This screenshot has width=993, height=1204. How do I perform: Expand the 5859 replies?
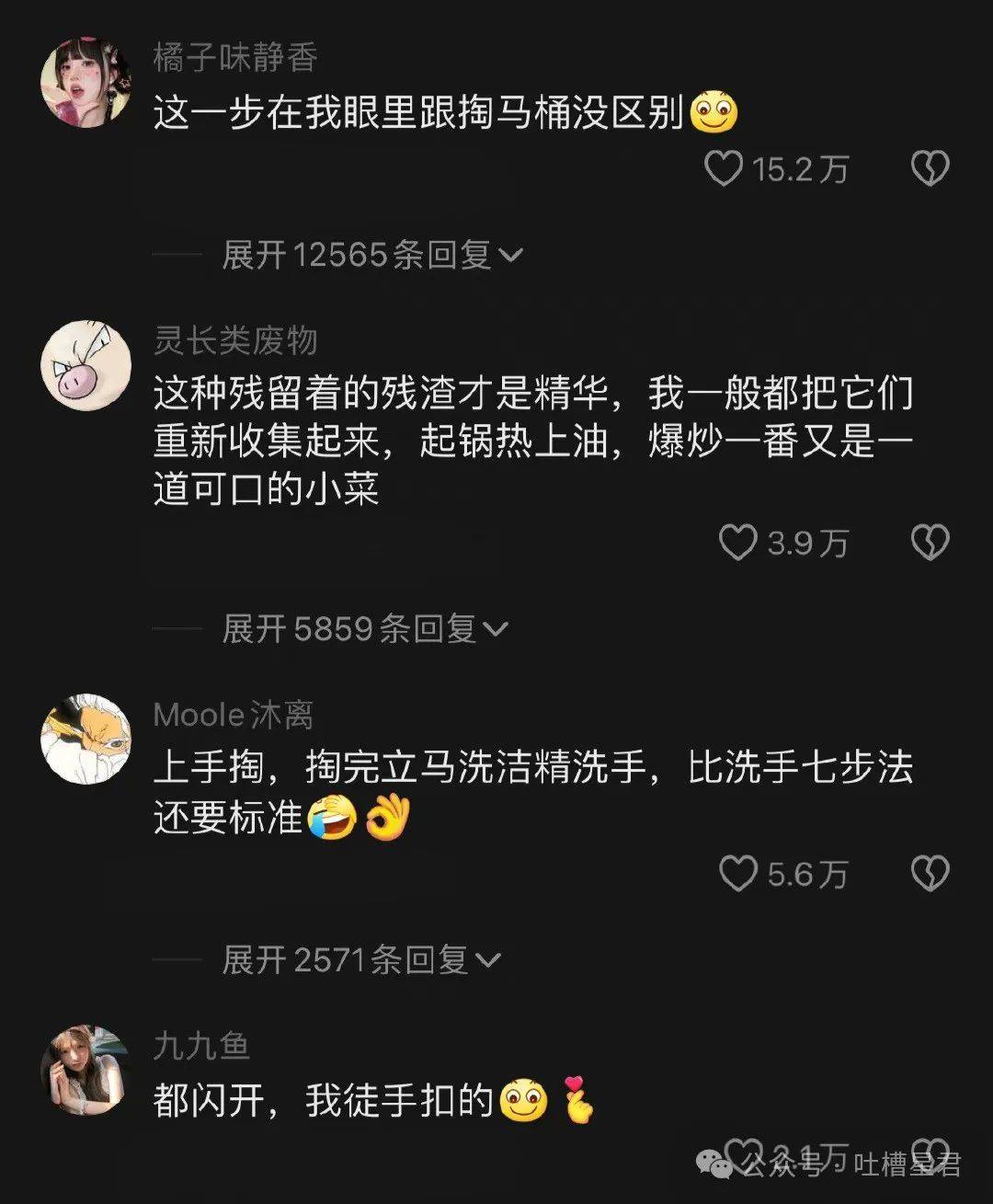pyautogui.click(x=364, y=629)
